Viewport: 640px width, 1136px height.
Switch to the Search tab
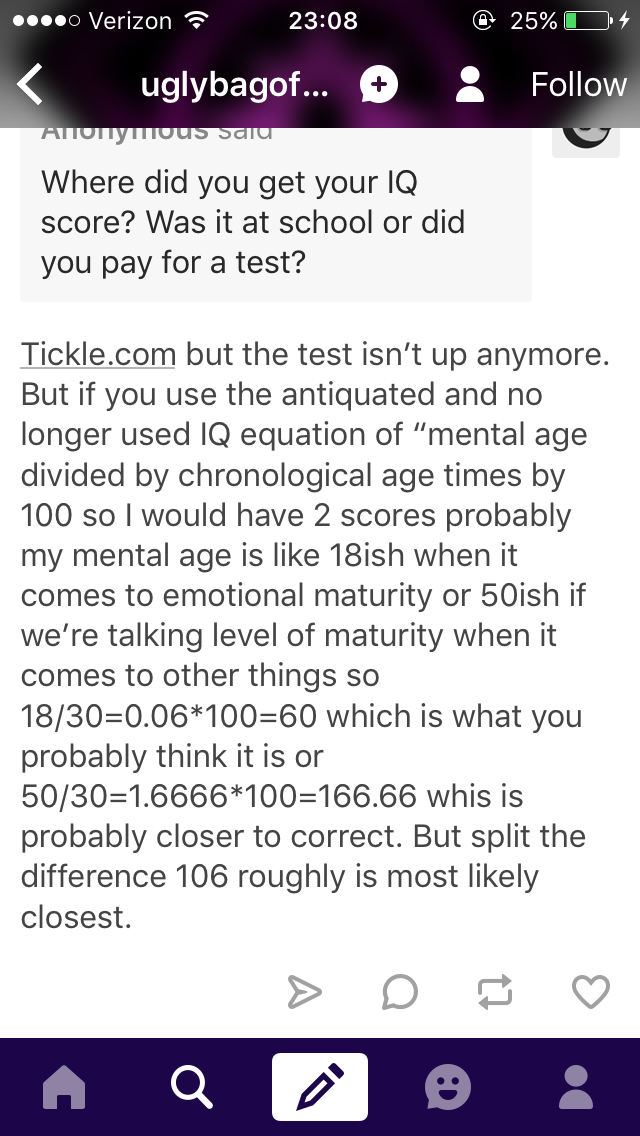[x=192, y=1087]
